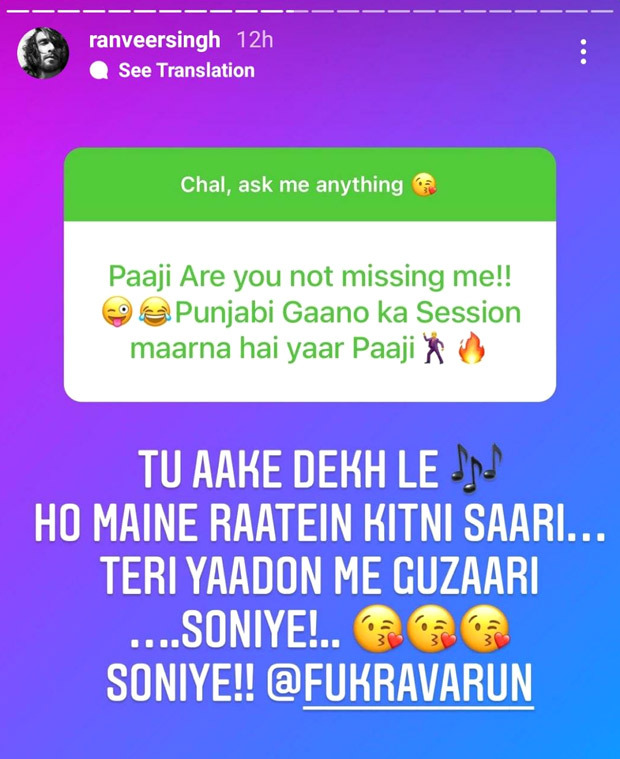620x759 pixels.
Task: Open the three-dot story options menu
Action: click(584, 52)
